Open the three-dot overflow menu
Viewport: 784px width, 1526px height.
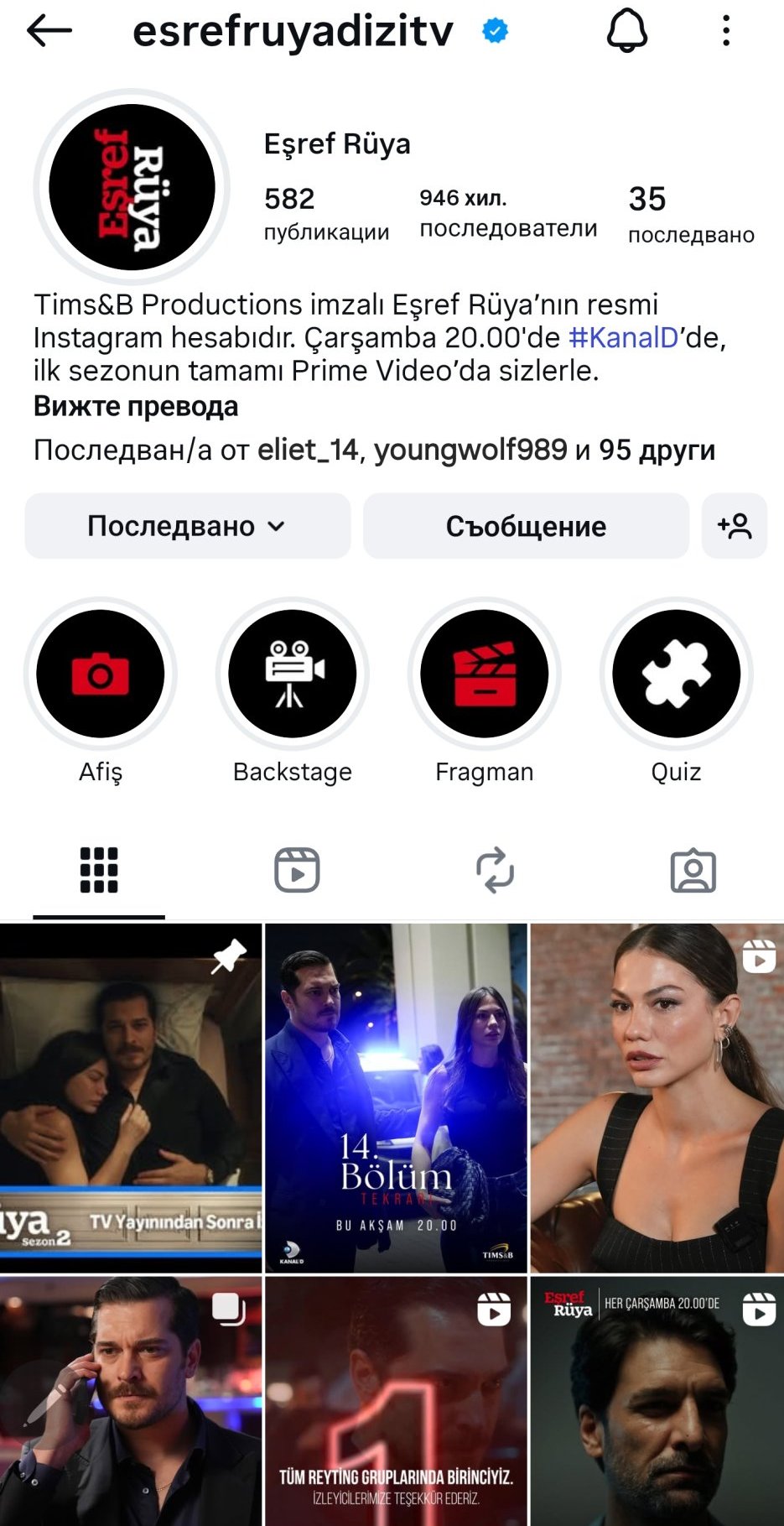point(726,32)
